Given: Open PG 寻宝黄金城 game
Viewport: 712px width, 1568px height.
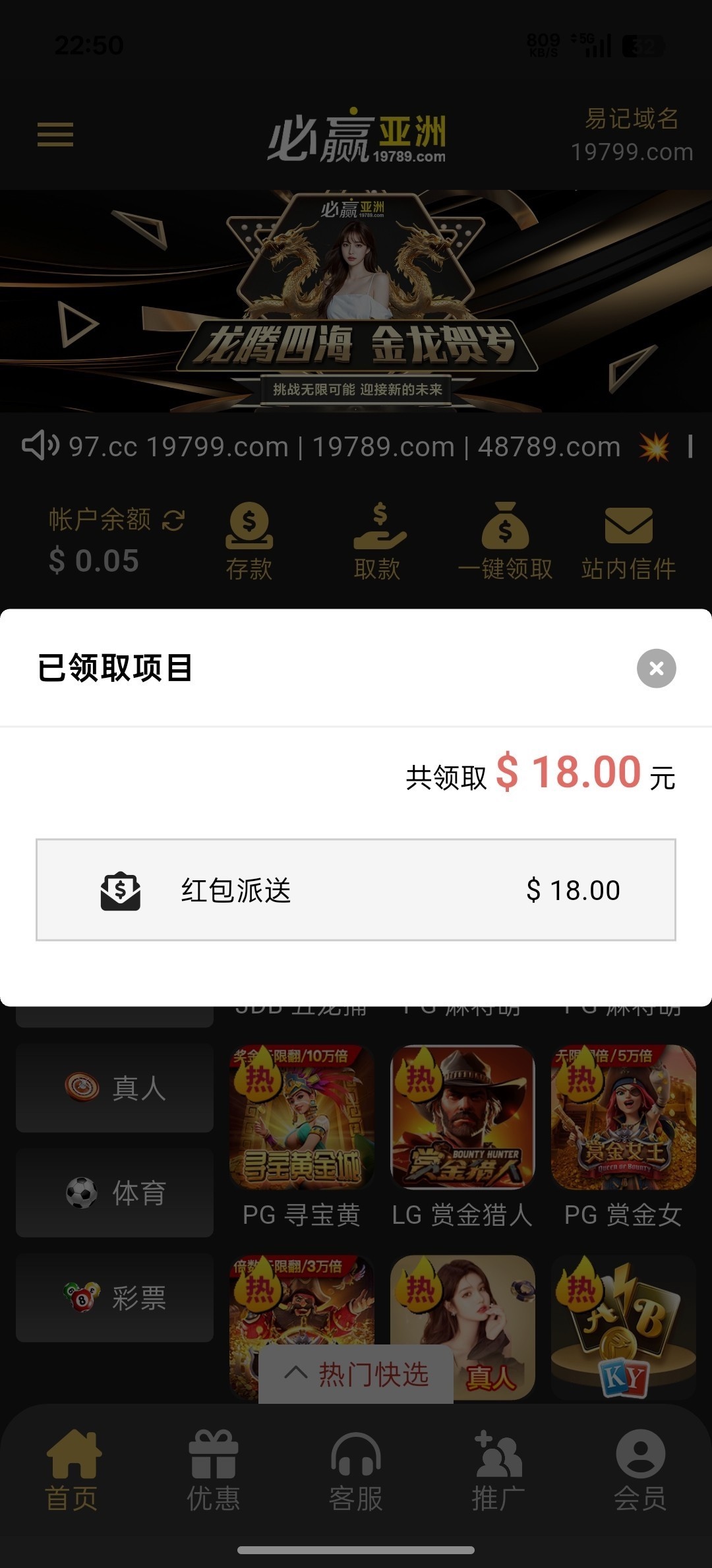Looking at the screenshot, I should pyautogui.click(x=301, y=1118).
